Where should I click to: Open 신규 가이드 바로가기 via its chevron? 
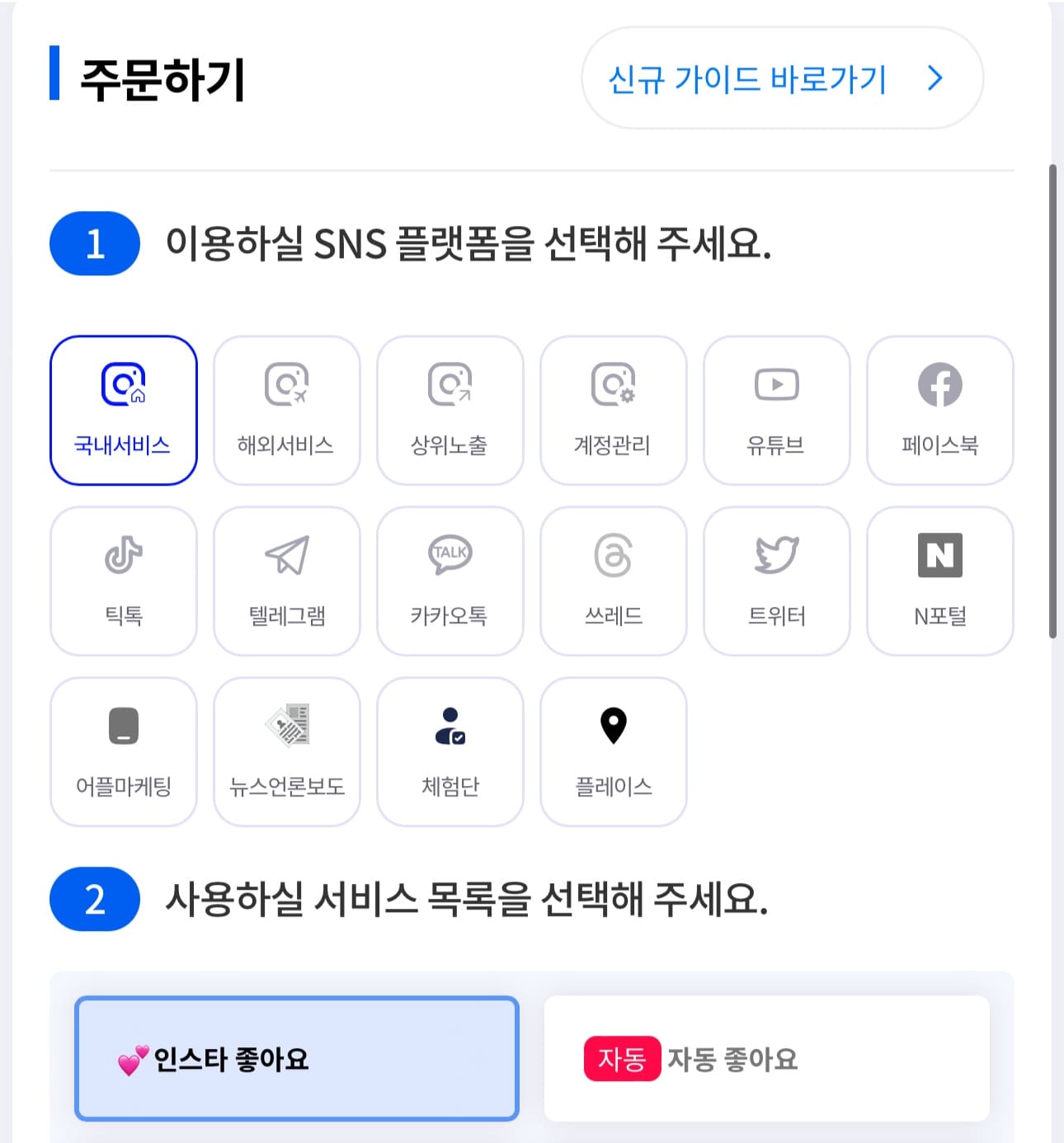click(x=935, y=78)
